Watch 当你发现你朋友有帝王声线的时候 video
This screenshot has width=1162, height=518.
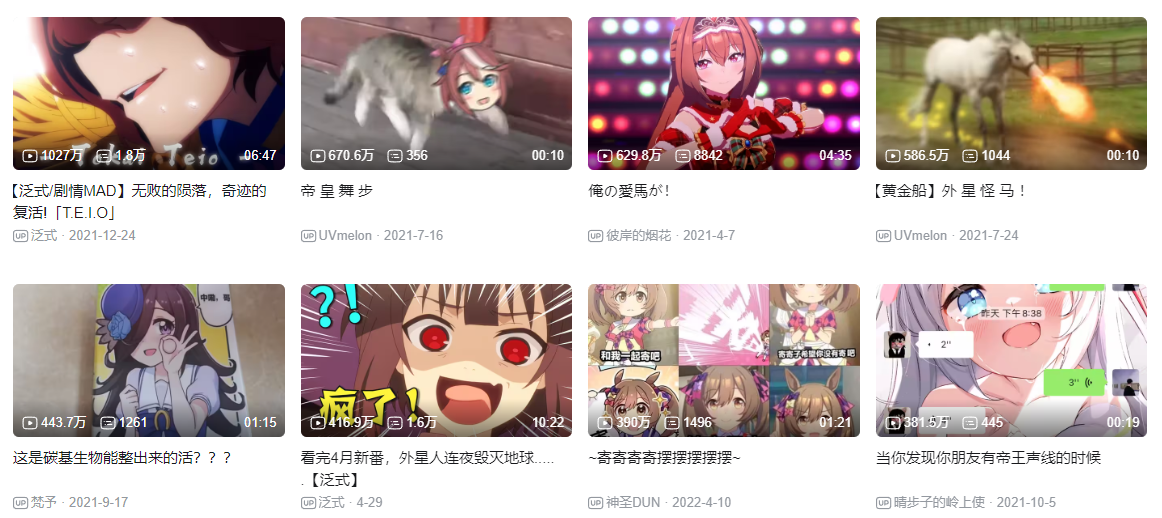click(x=1011, y=359)
